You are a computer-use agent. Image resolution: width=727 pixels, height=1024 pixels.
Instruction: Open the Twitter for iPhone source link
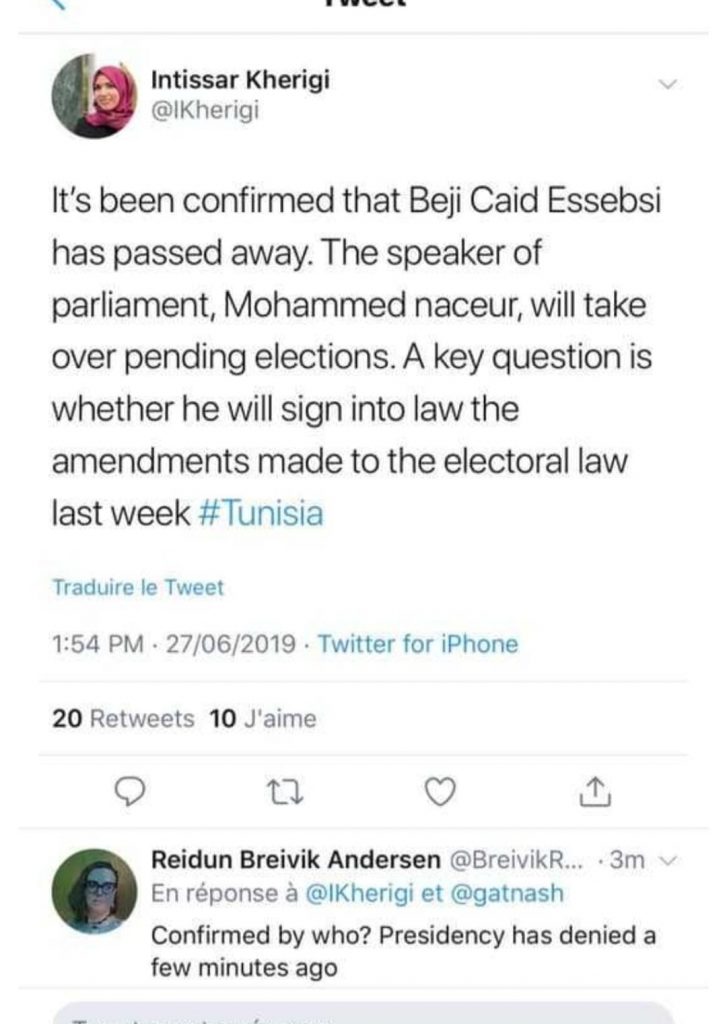(x=417, y=644)
